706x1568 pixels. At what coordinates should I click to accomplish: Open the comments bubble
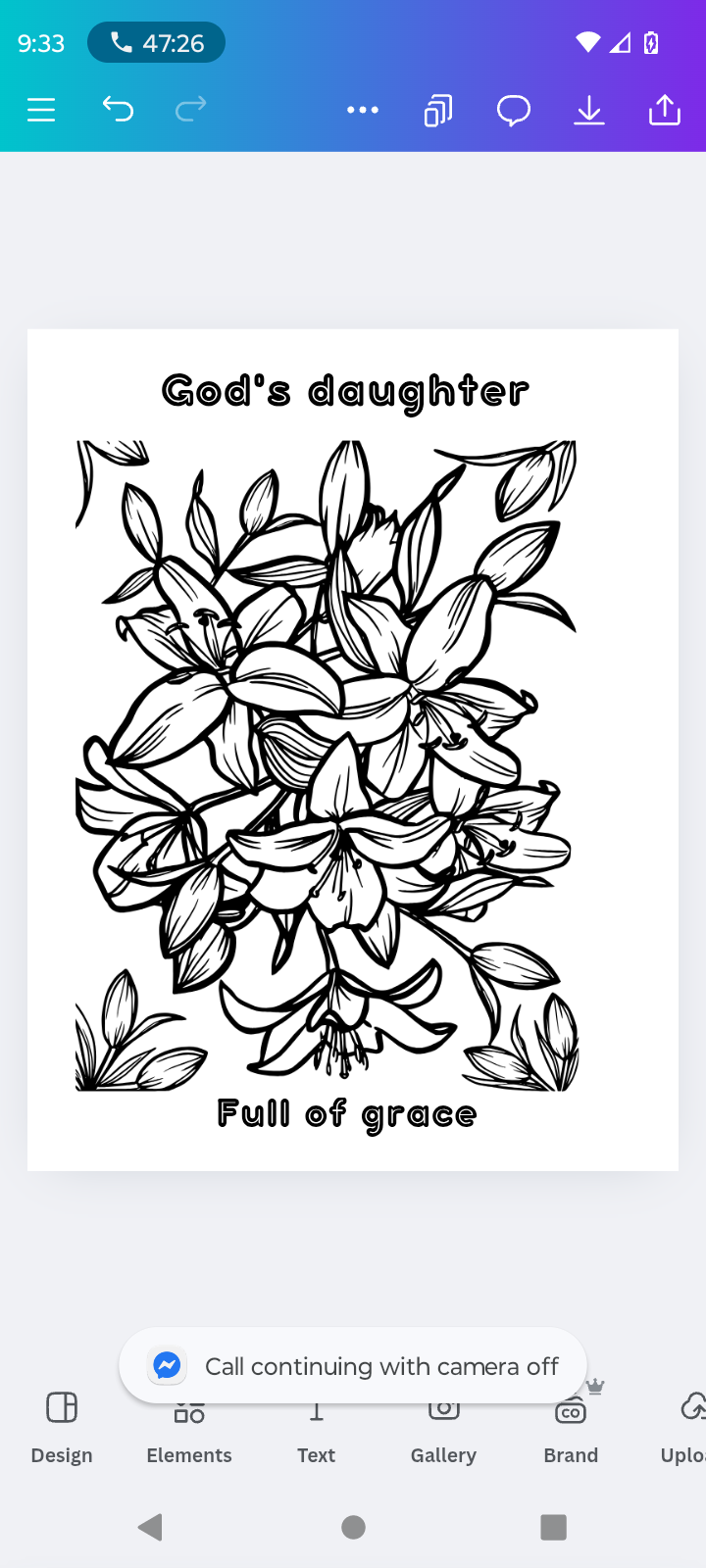514,110
